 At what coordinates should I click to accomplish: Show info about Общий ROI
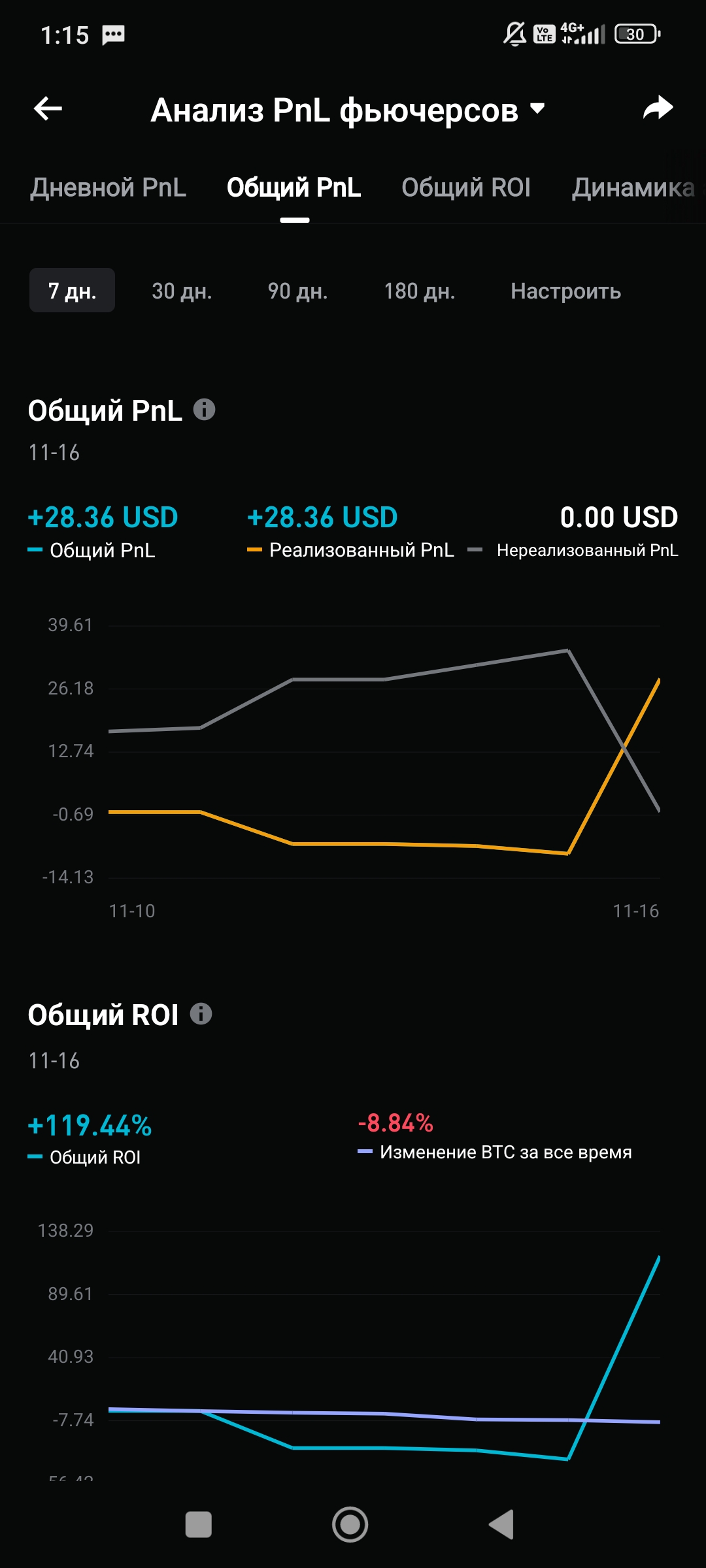pyautogui.click(x=201, y=1014)
